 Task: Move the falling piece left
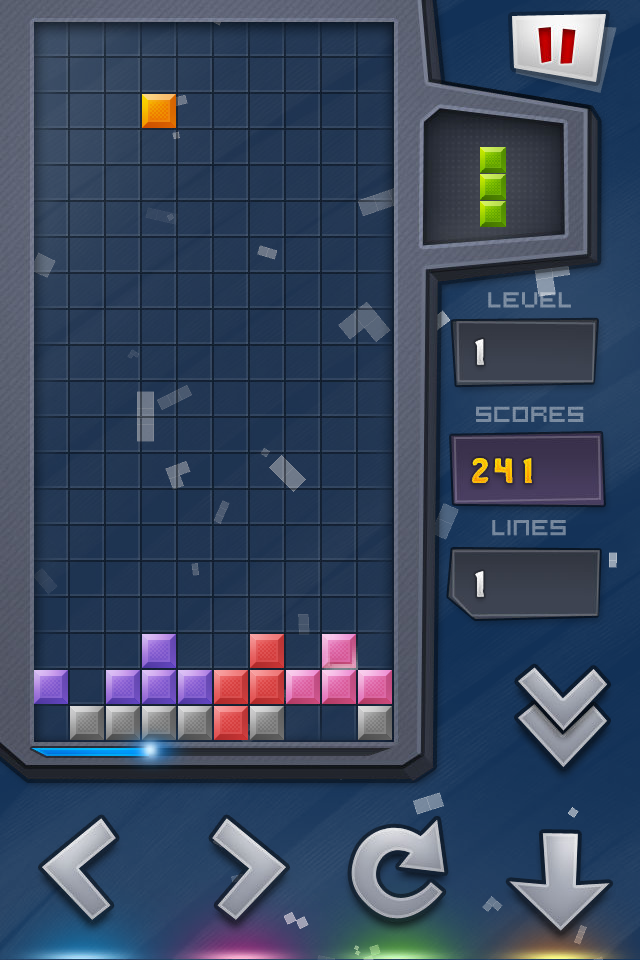[78, 868]
